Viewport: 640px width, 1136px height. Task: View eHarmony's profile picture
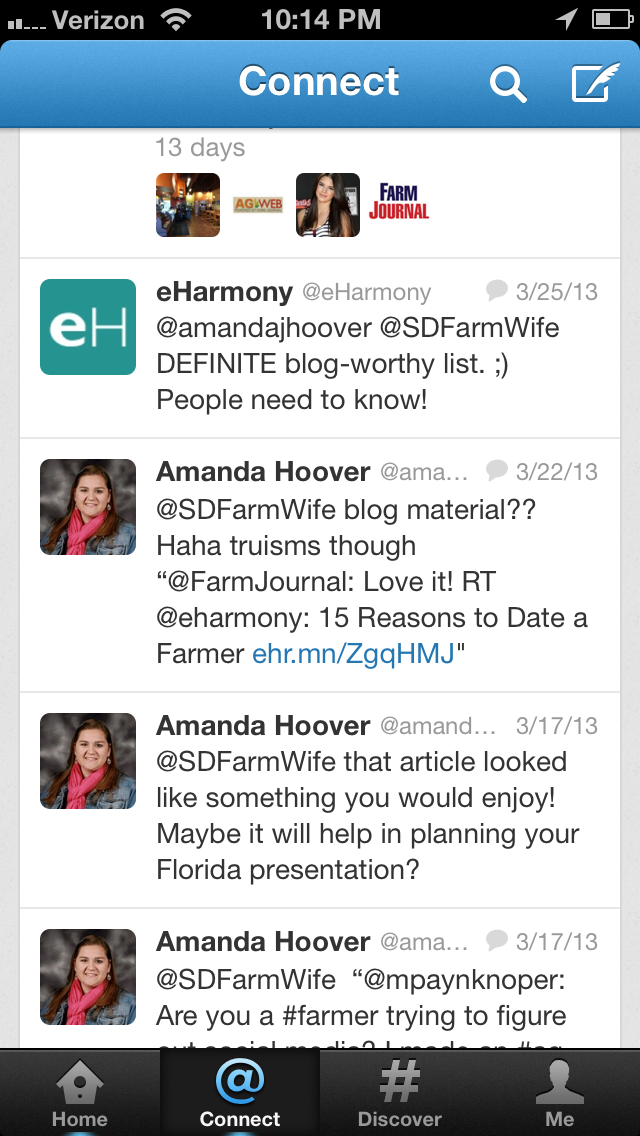click(88, 327)
